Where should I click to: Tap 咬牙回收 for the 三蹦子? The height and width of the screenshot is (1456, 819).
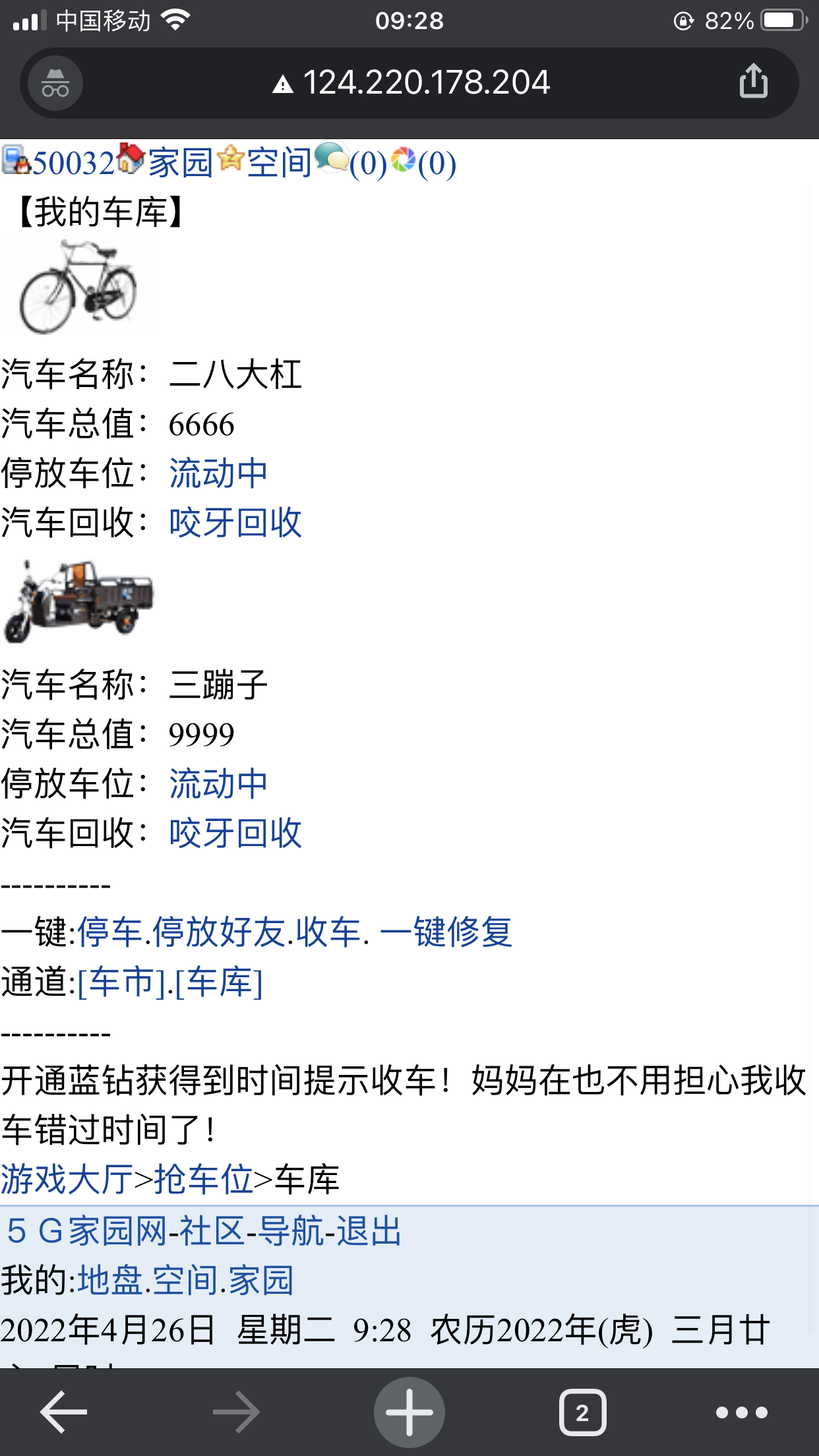click(235, 833)
